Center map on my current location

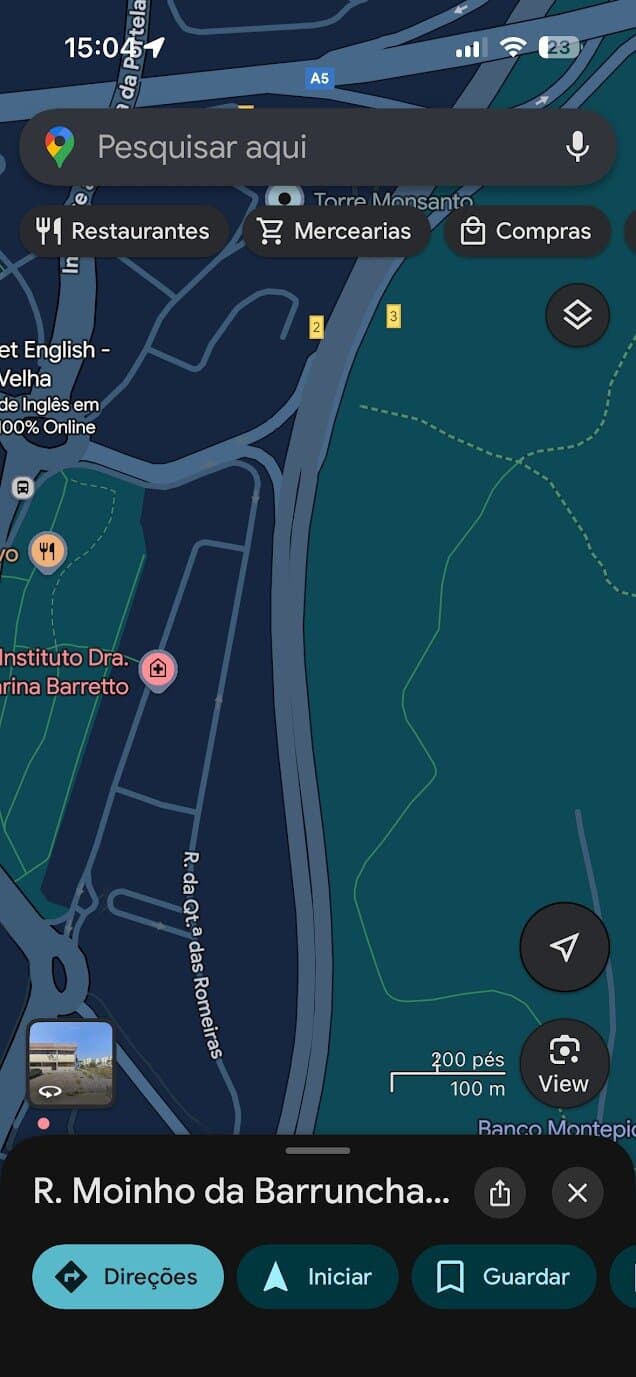point(564,947)
